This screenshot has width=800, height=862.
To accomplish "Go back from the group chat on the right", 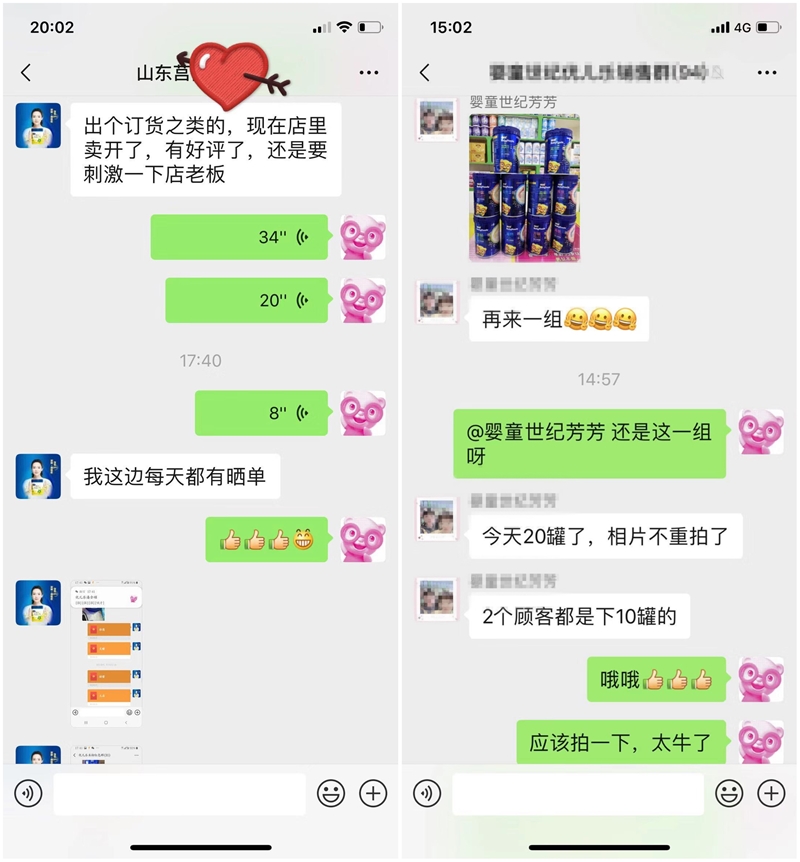I will coord(425,73).
